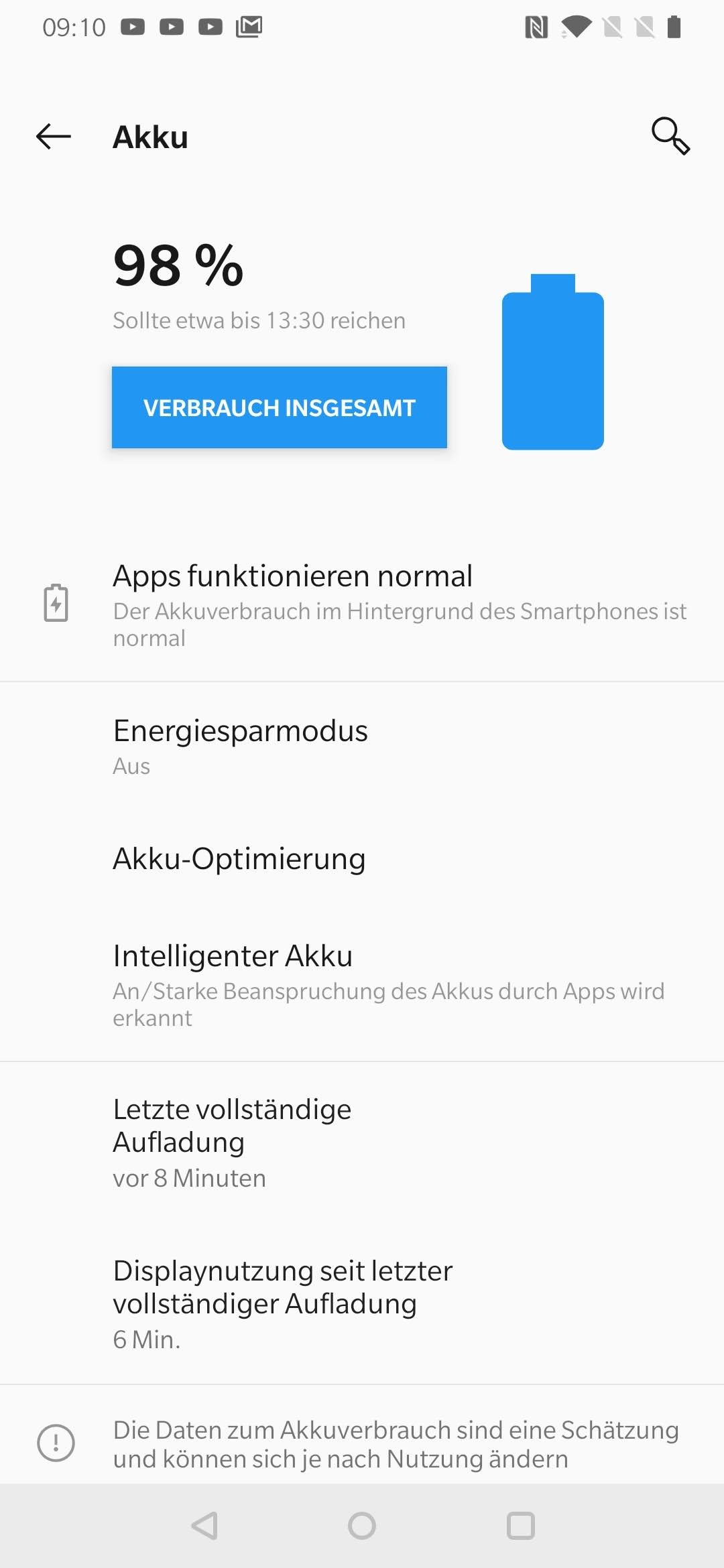Go back from the Akku screen
This screenshot has width=724, height=1568.
pyautogui.click(x=54, y=137)
